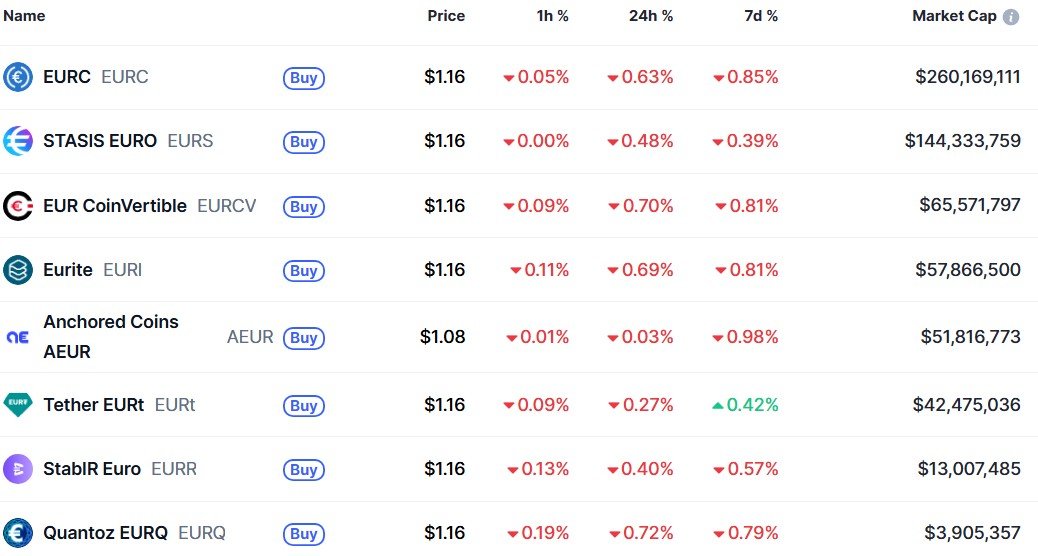
Task: Tap the Buy button for EURC
Action: pos(303,78)
